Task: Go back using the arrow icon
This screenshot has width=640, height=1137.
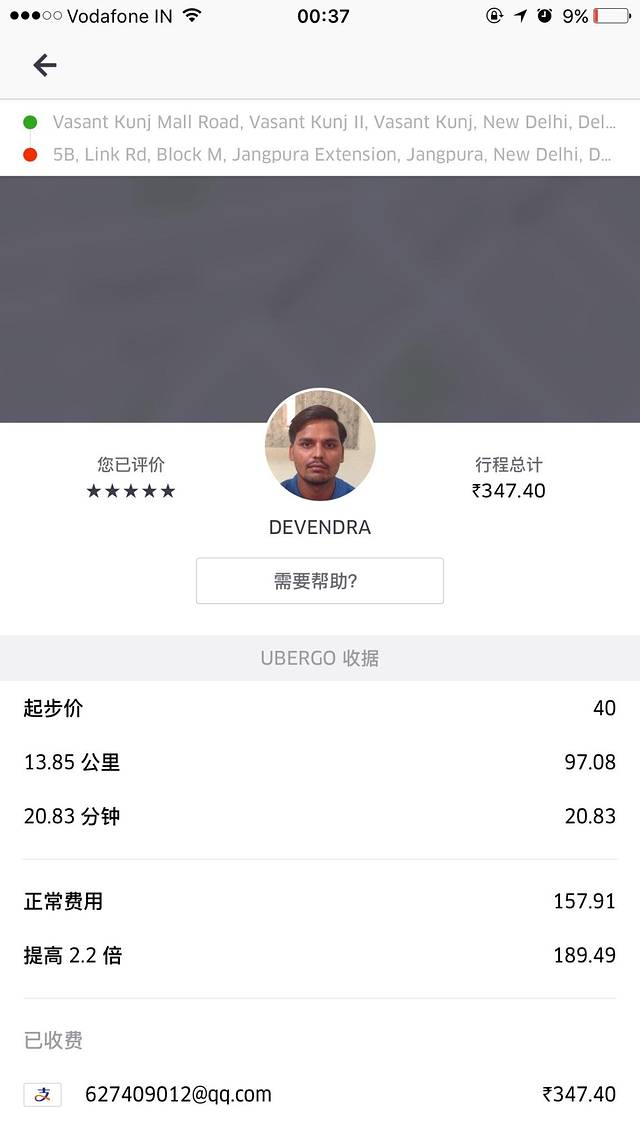Action: tap(45, 66)
